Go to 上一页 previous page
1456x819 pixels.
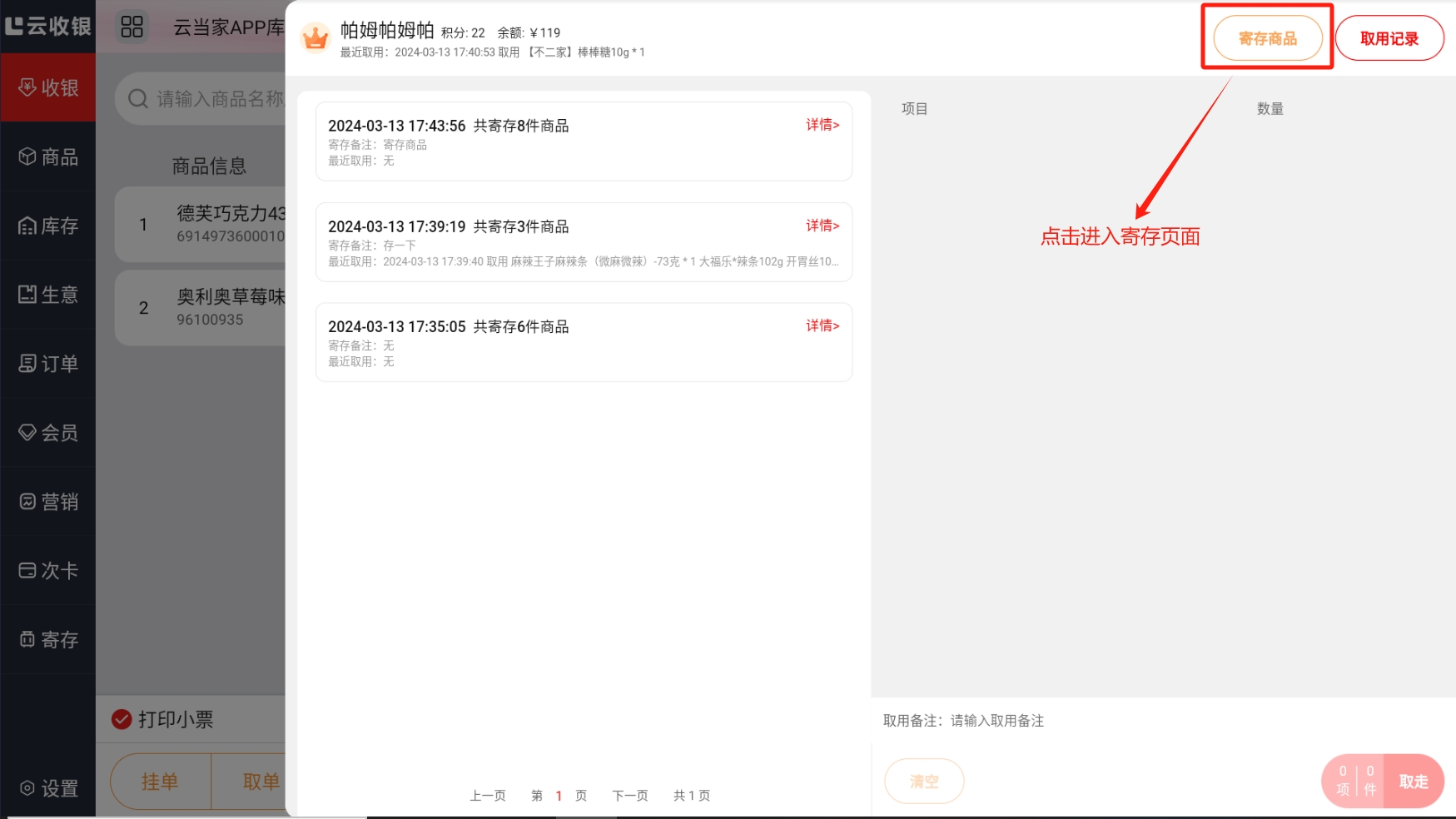488,796
